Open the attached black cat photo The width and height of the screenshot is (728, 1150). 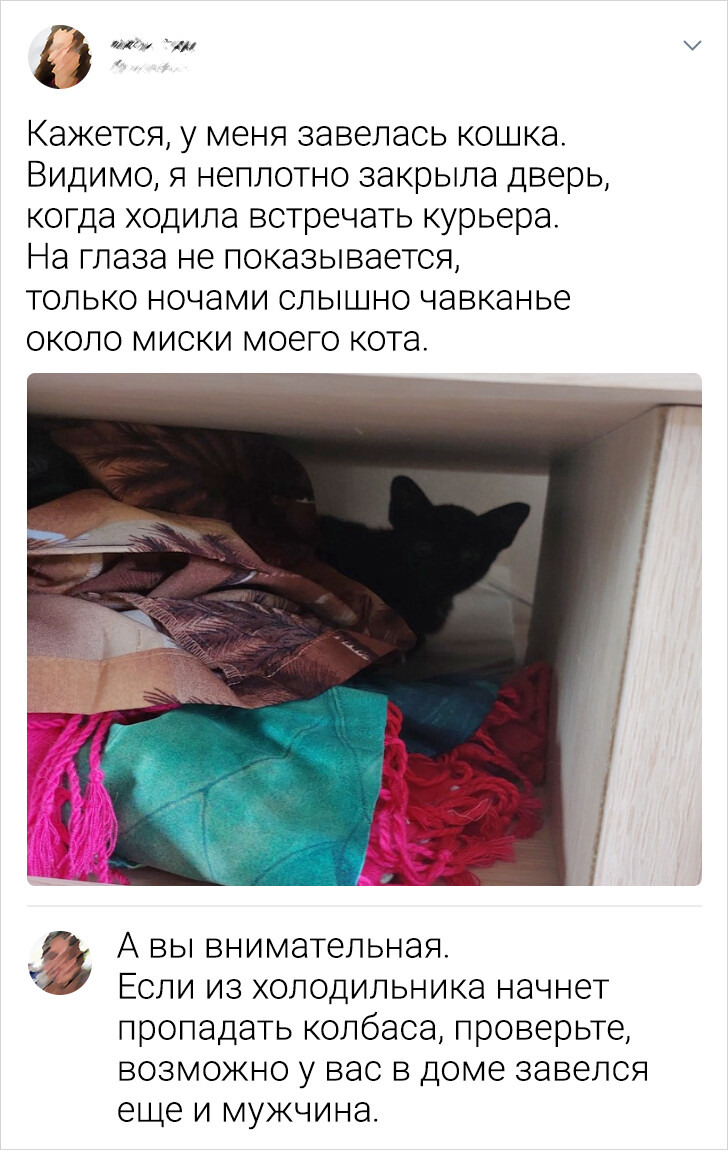tap(364, 629)
